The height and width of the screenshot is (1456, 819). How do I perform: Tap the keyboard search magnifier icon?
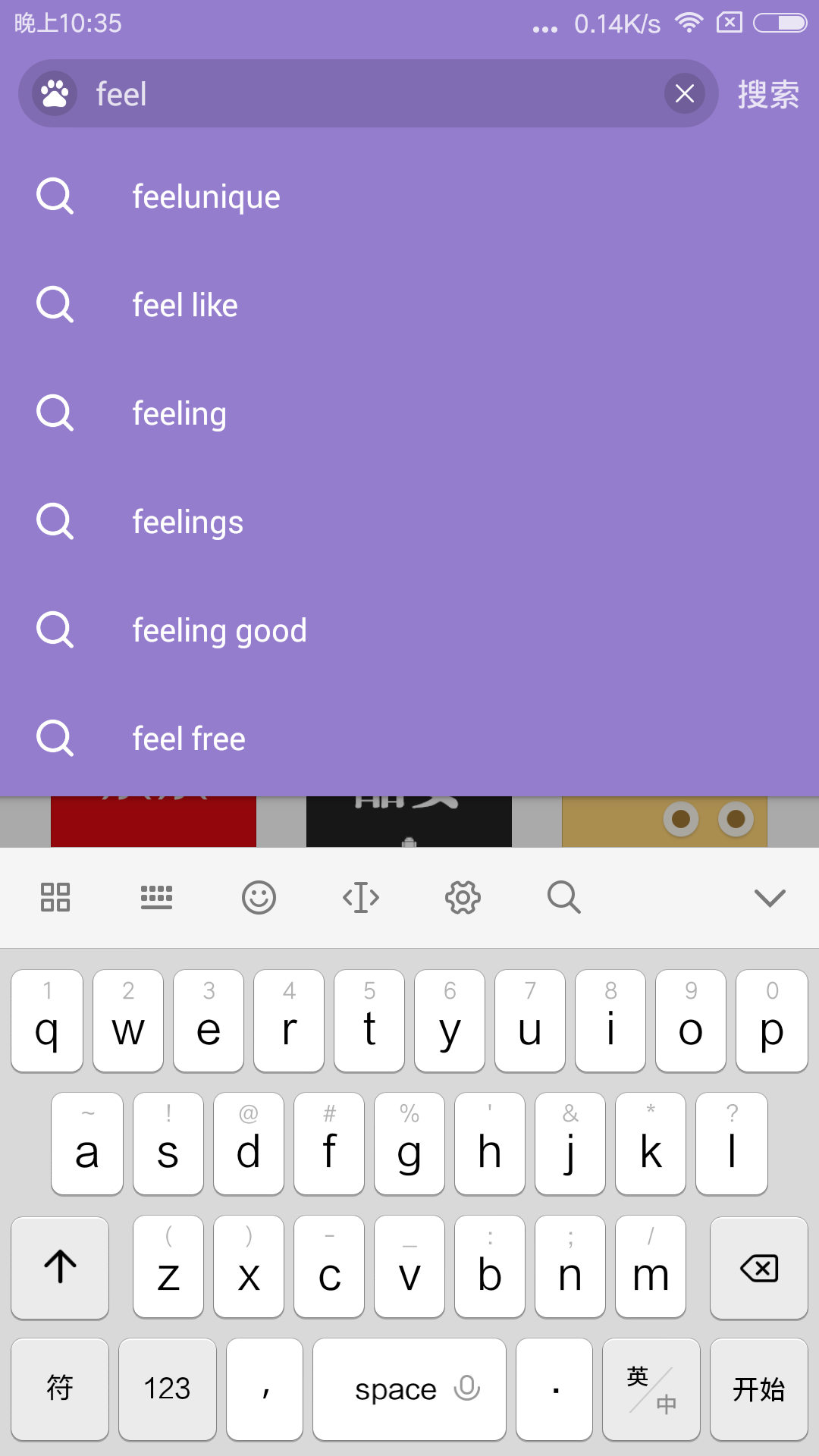[x=563, y=898]
